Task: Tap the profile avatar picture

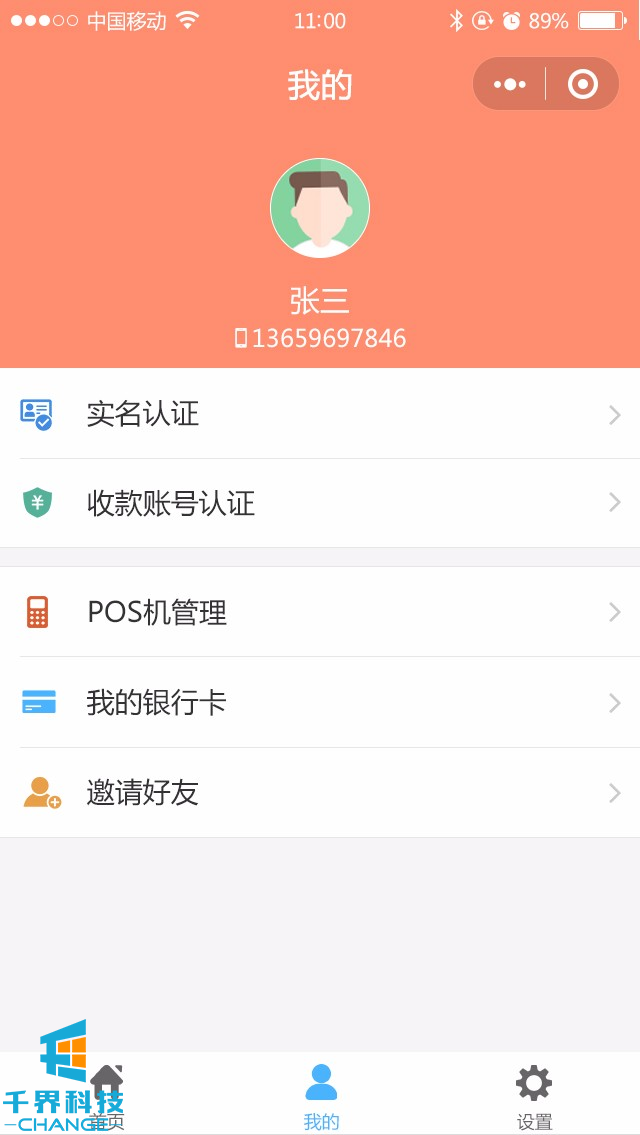Action: [x=320, y=208]
